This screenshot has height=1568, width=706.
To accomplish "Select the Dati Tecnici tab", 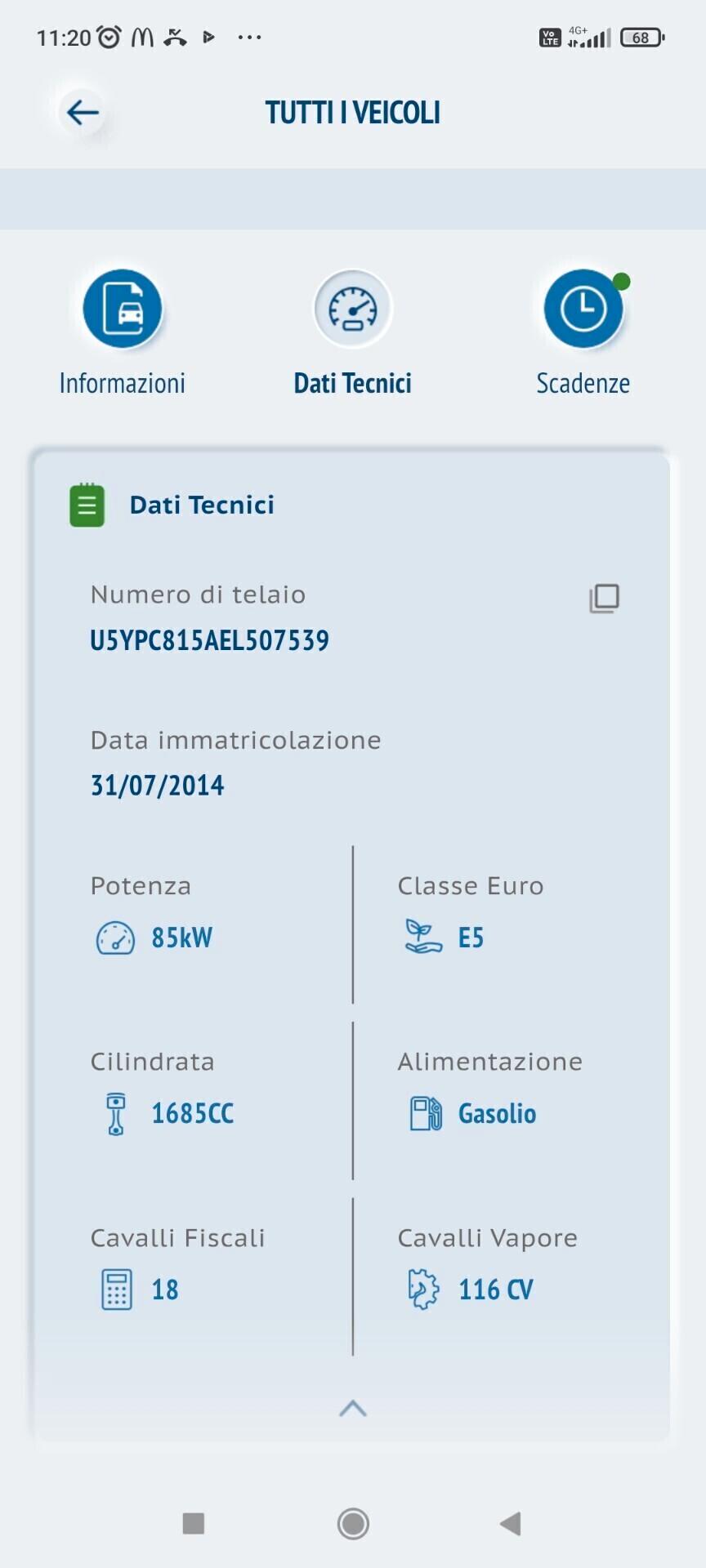I will click(353, 310).
